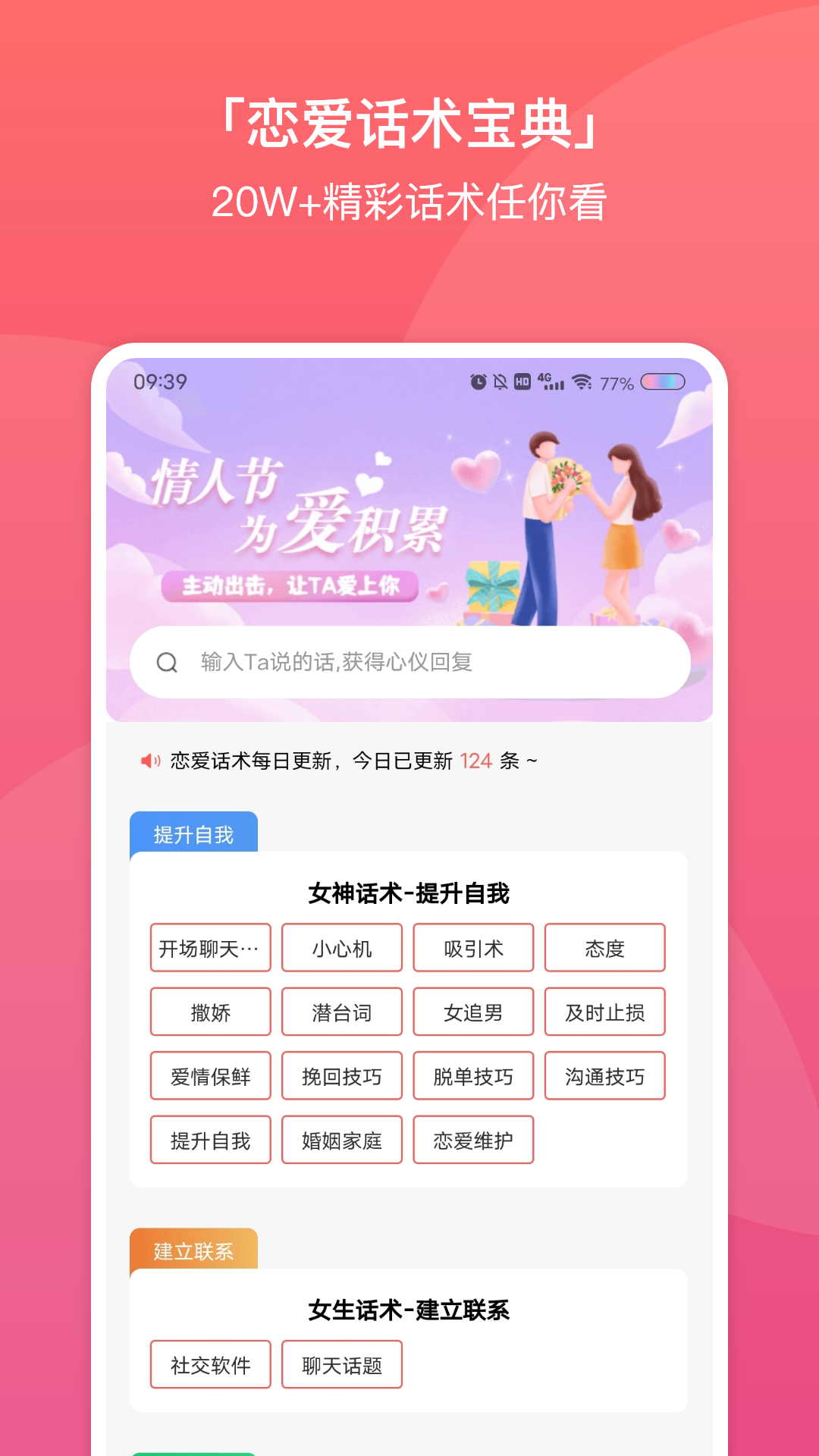Viewport: 819px width, 1456px height.
Task: Open the 撒娇 script collection
Action: [210, 1012]
